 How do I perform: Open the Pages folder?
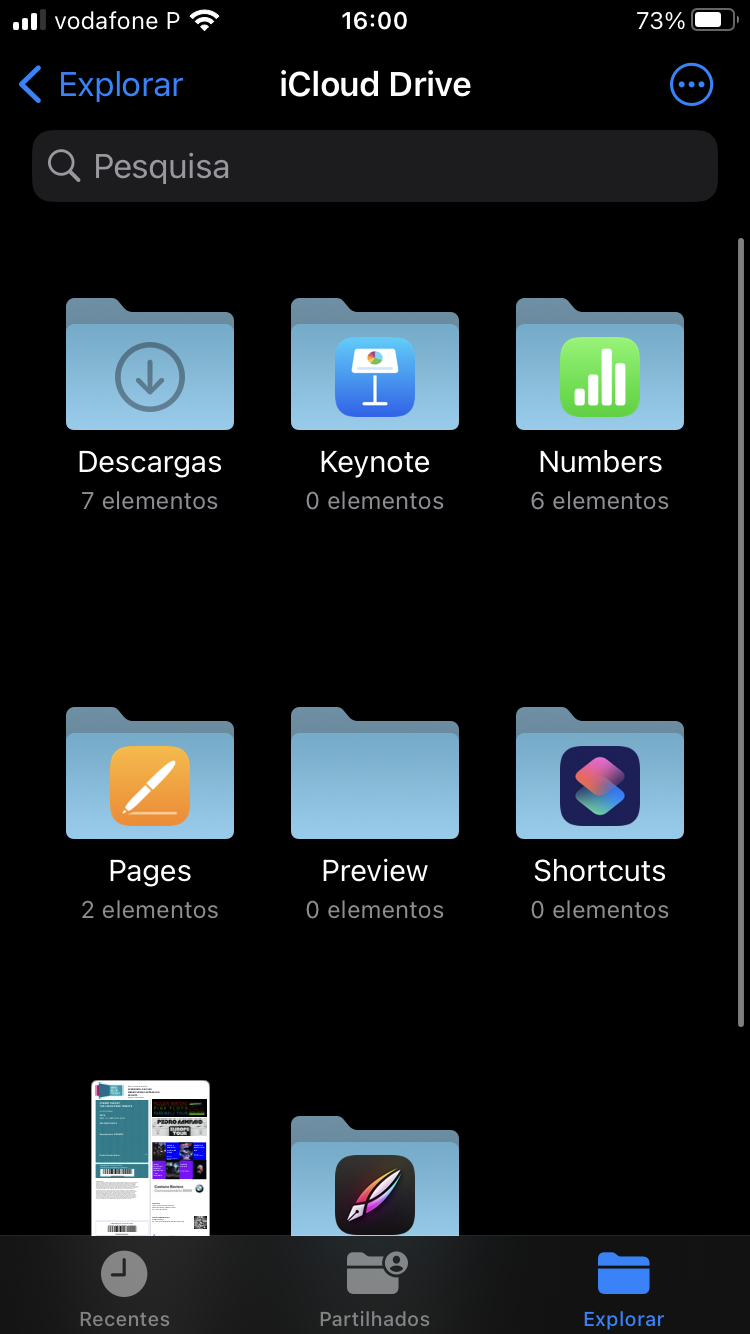[150, 775]
